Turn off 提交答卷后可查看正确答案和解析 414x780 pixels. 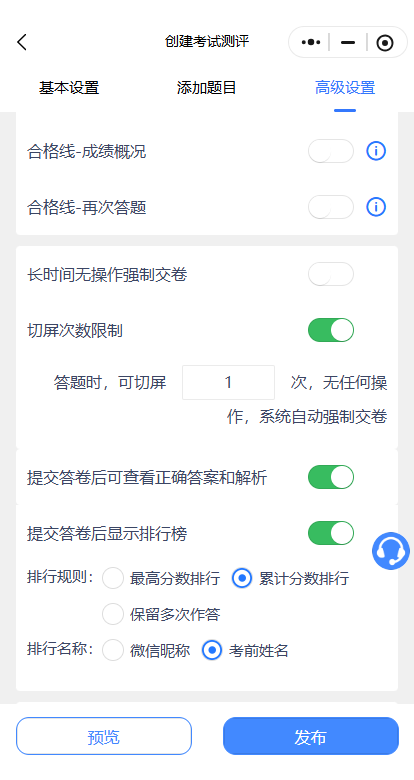(331, 478)
